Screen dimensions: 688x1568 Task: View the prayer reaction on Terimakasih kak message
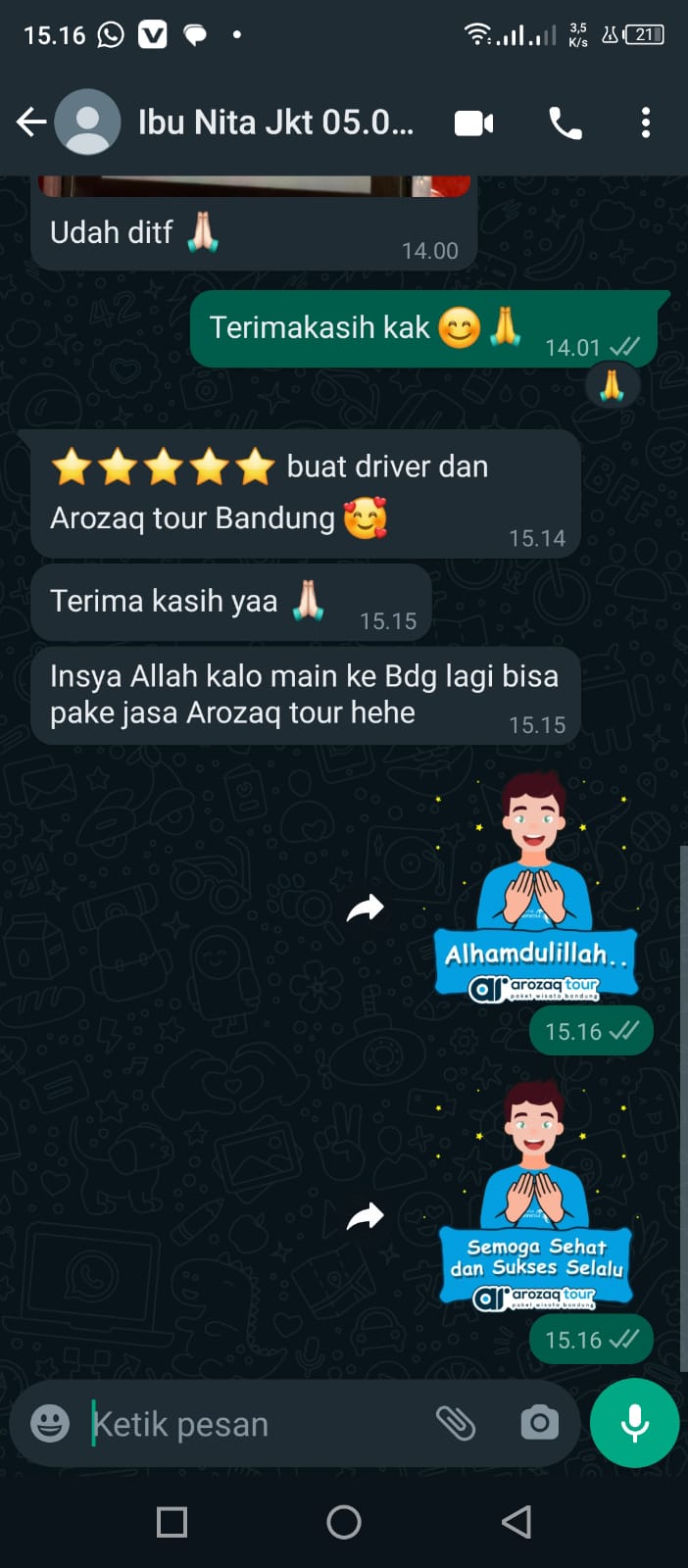(x=612, y=385)
